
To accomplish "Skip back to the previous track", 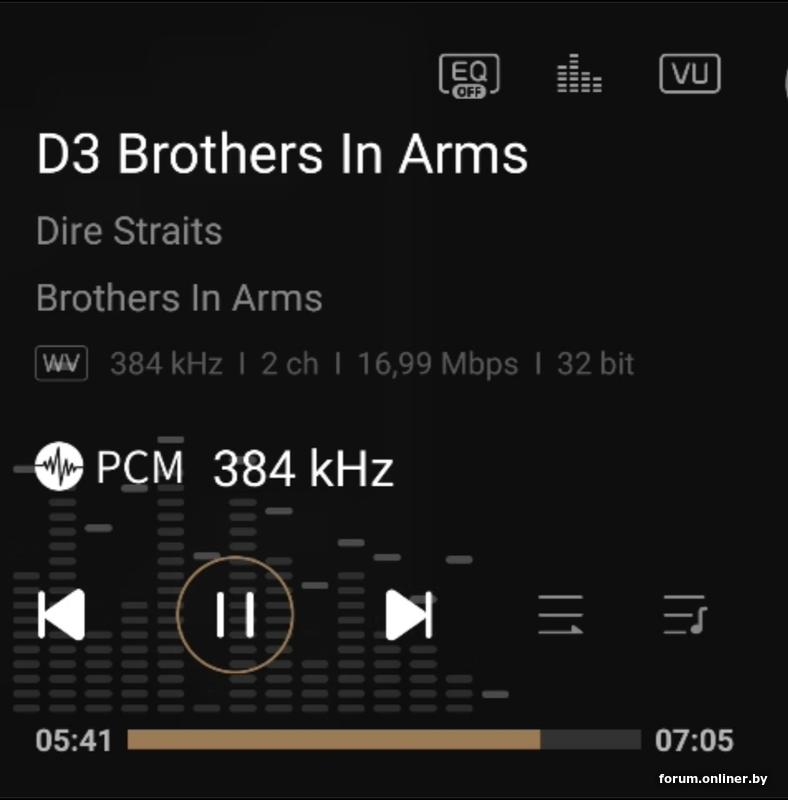I will pos(61,614).
